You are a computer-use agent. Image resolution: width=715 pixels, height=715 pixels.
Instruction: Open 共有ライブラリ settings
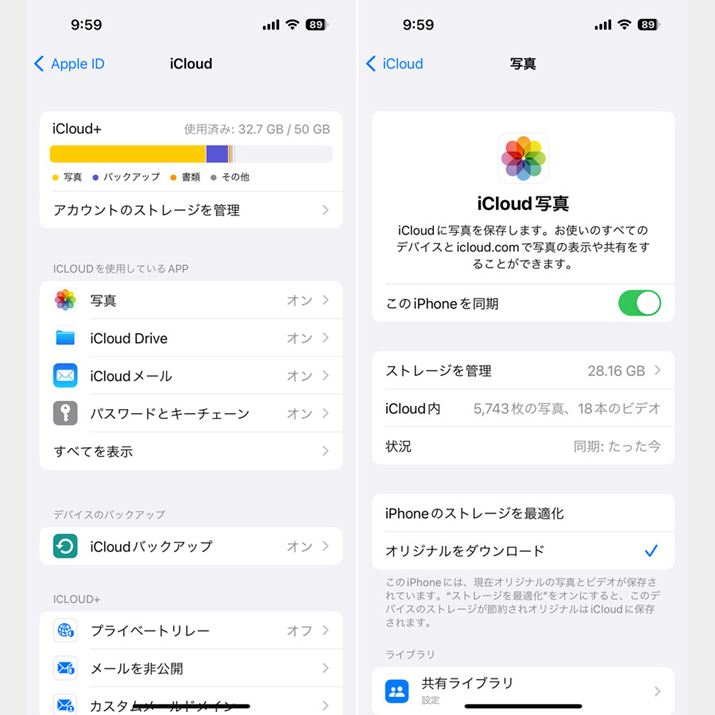coord(523,690)
